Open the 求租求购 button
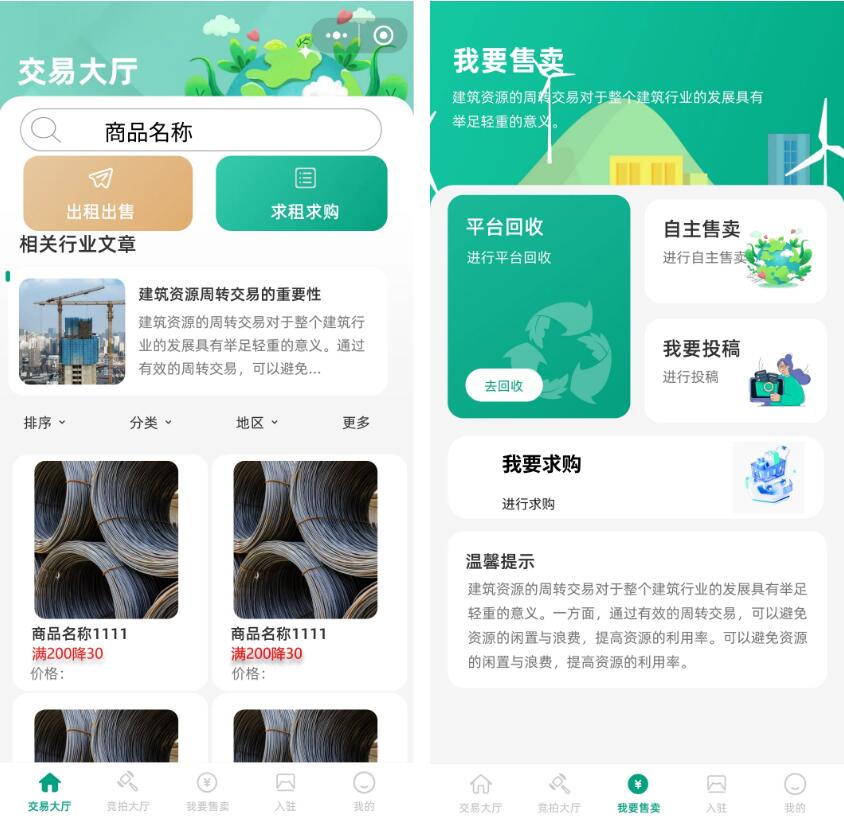 tap(302, 193)
